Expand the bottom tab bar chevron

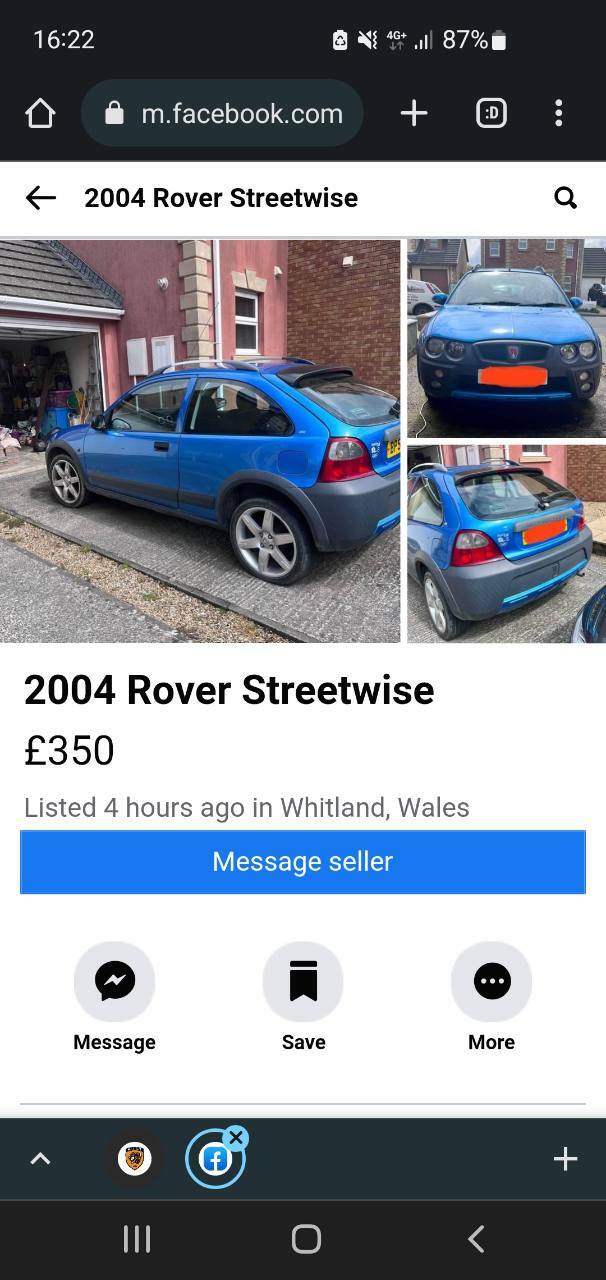40,1159
